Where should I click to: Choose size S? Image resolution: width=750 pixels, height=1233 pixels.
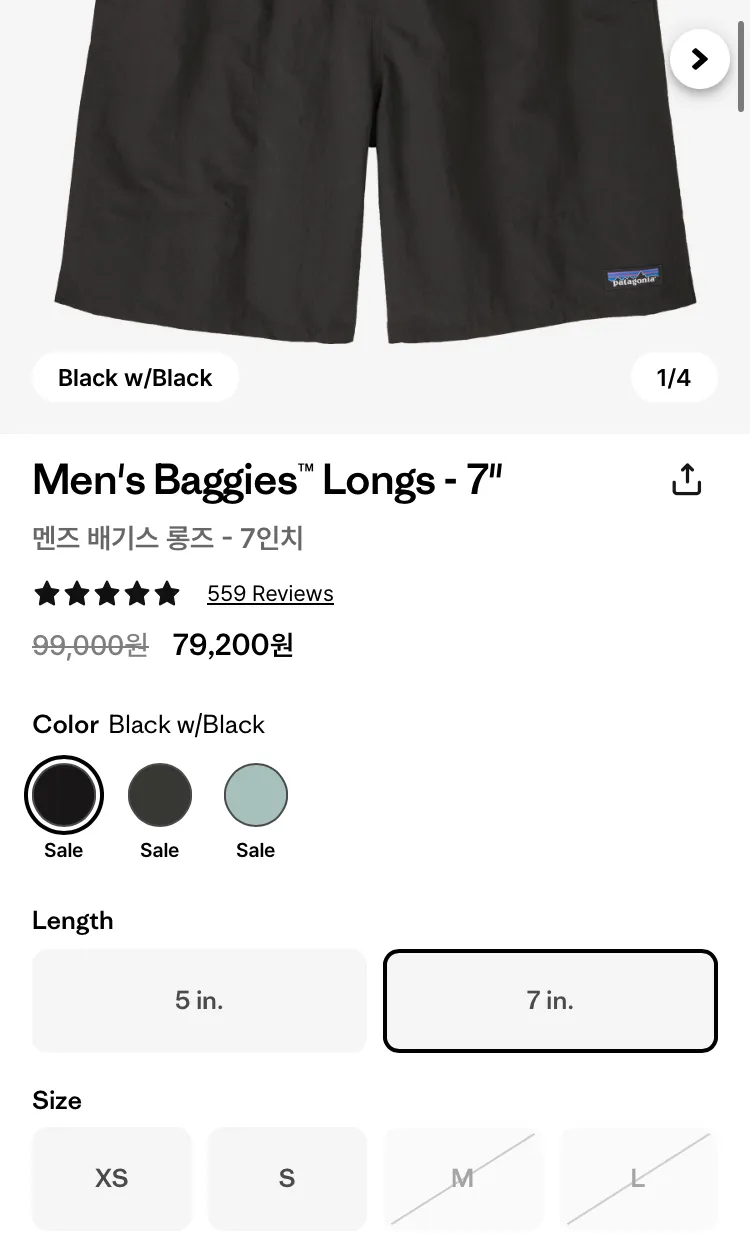pyautogui.click(x=287, y=1178)
